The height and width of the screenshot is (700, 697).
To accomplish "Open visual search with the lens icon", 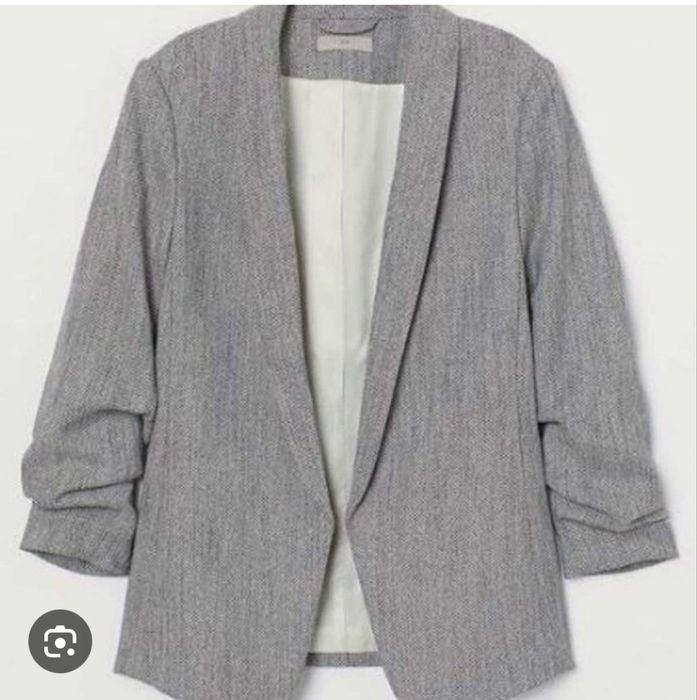I will tap(60, 641).
